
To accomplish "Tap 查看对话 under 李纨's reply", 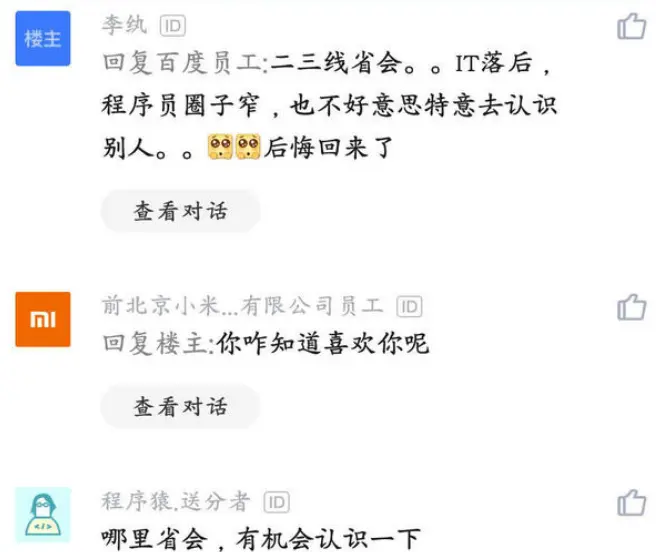I will (x=180, y=211).
